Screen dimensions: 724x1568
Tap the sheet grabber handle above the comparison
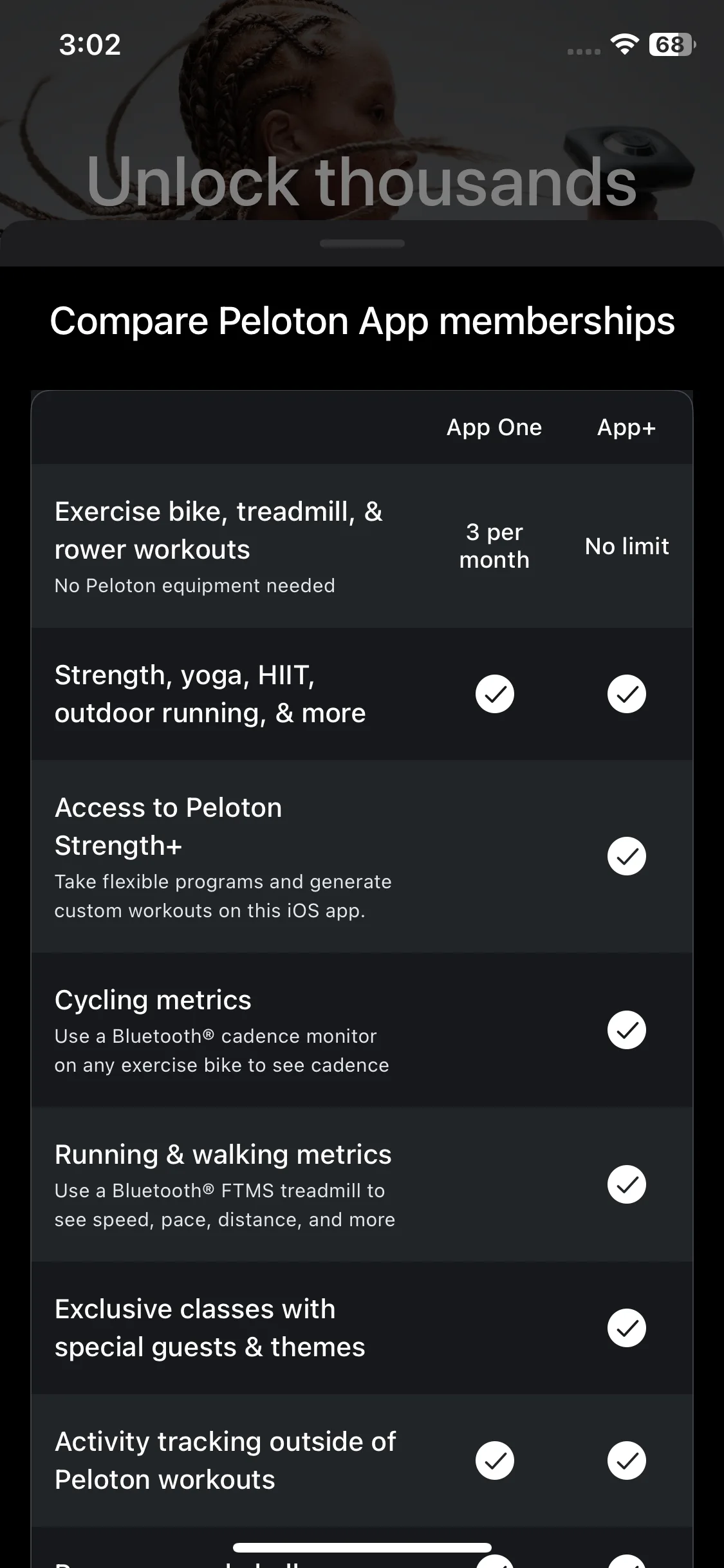[362, 243]
